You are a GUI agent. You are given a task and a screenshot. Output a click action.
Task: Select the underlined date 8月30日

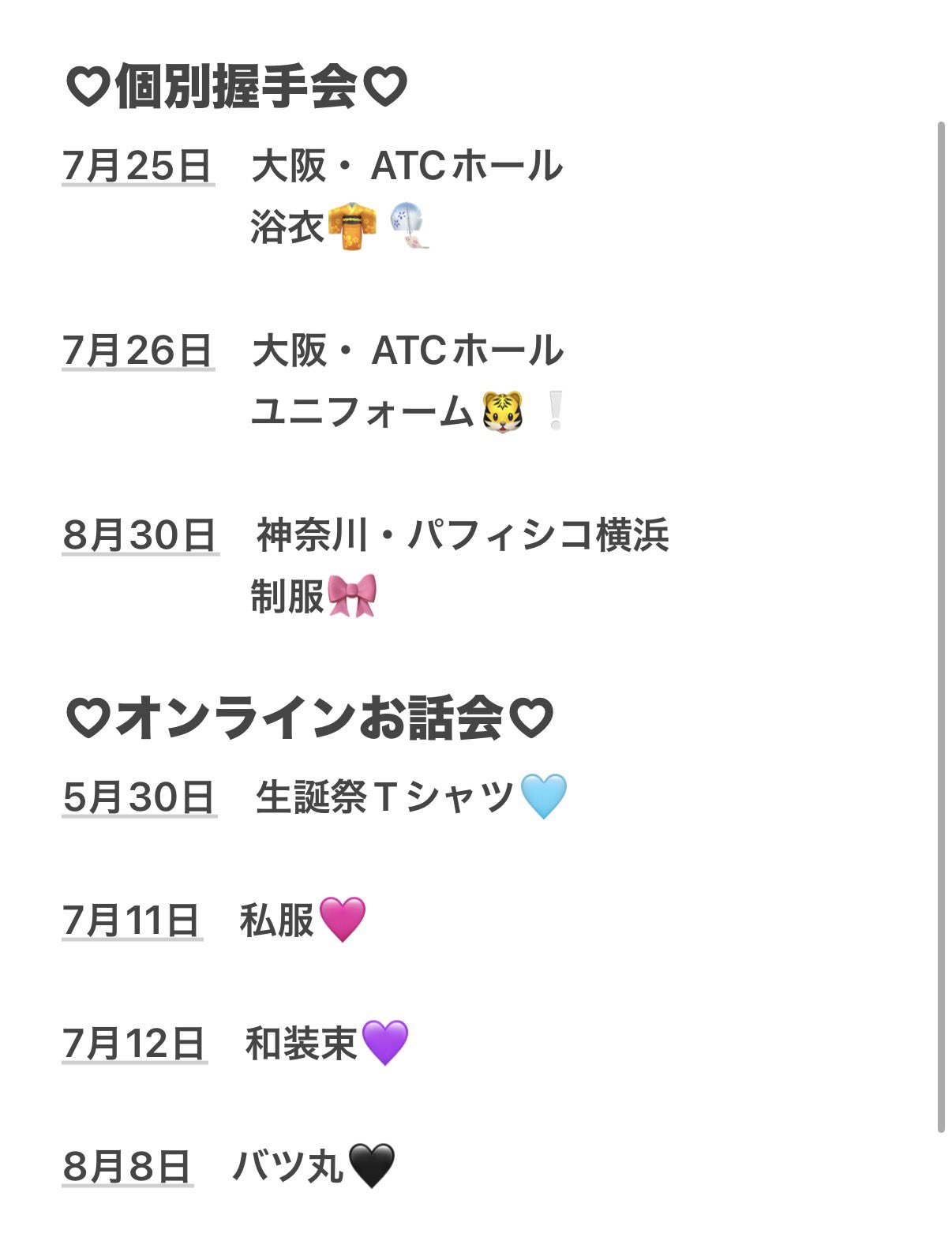click(140, 535)
